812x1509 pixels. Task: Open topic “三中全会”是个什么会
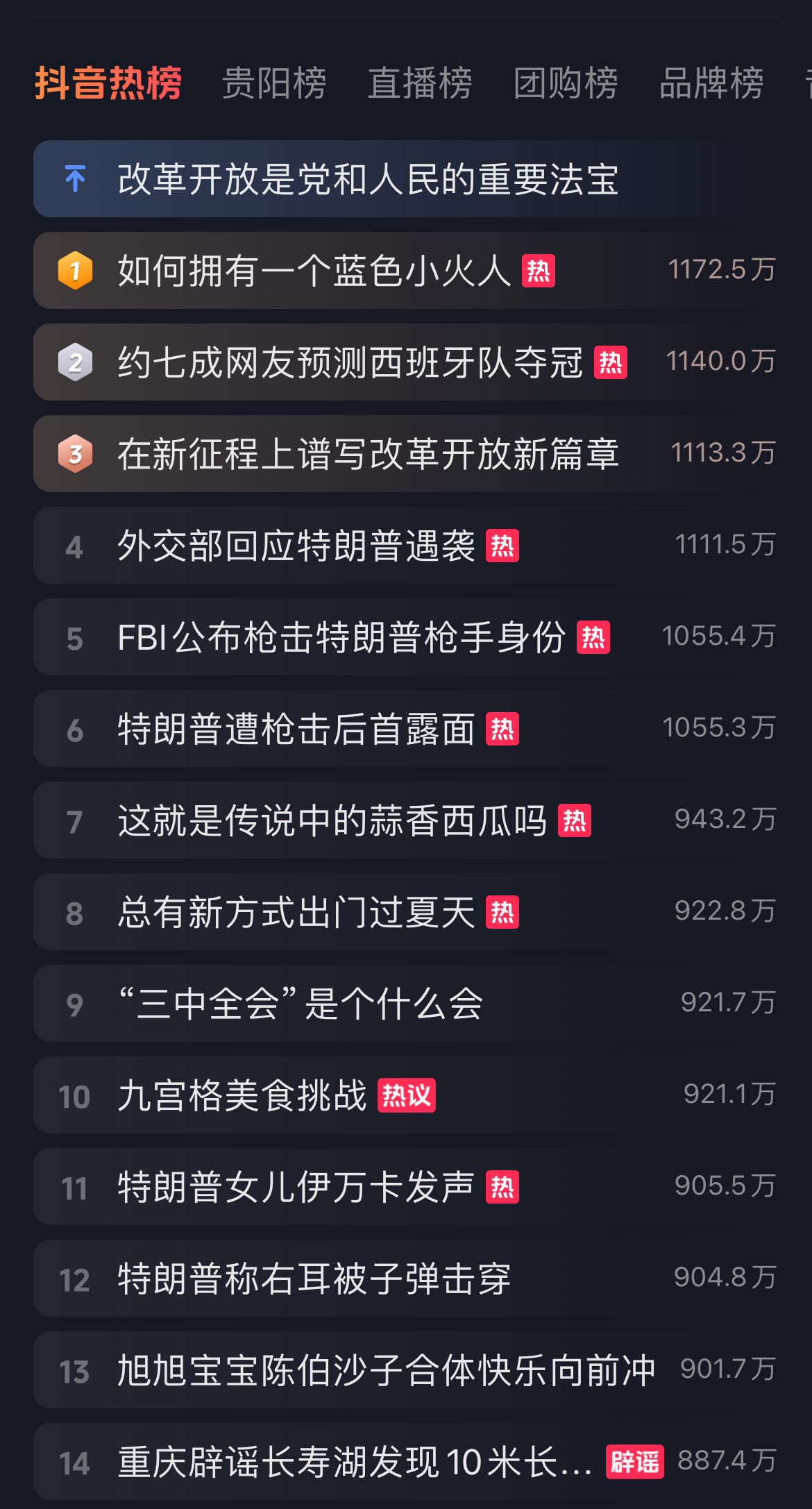click(301, 1004)
